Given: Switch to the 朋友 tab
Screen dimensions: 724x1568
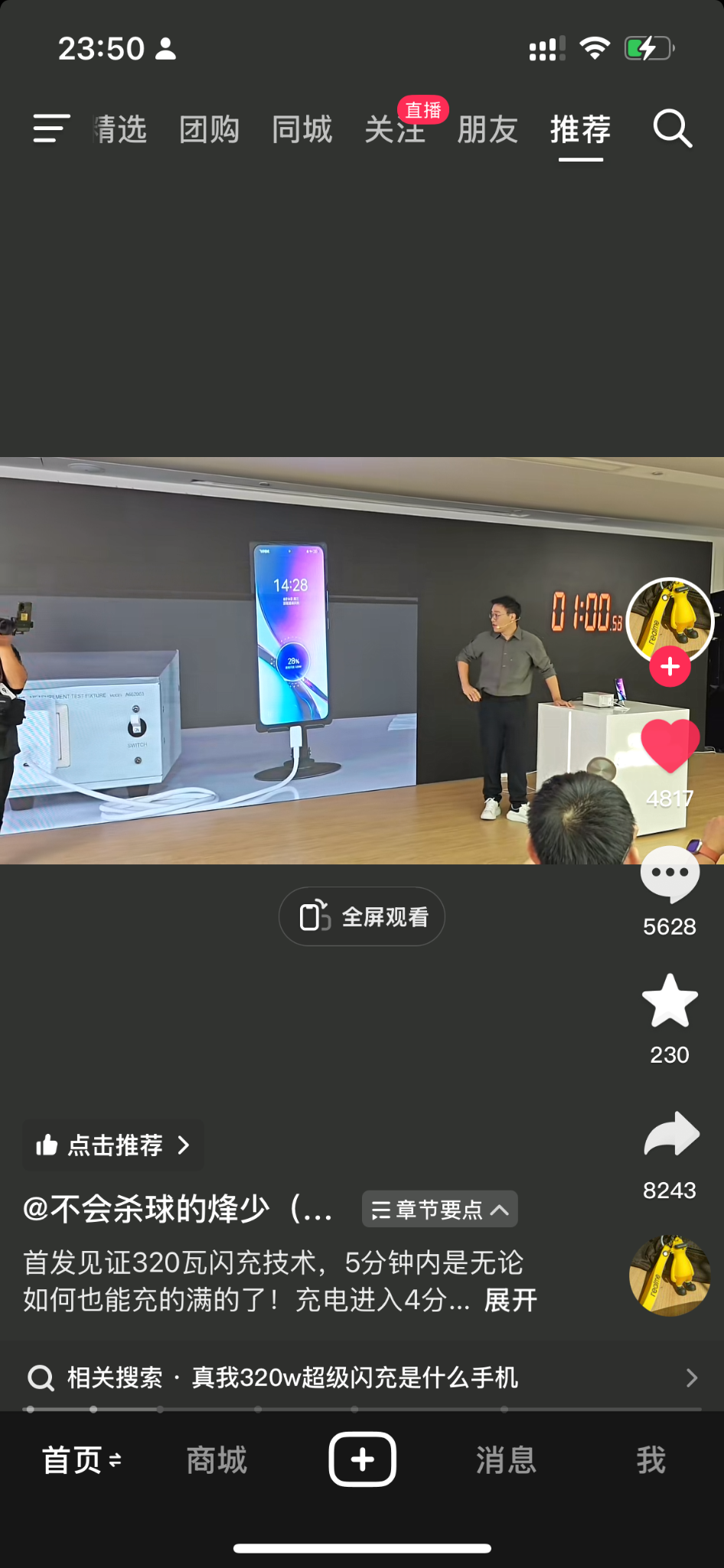Looking at the screenshot, I should coord(488,129).
